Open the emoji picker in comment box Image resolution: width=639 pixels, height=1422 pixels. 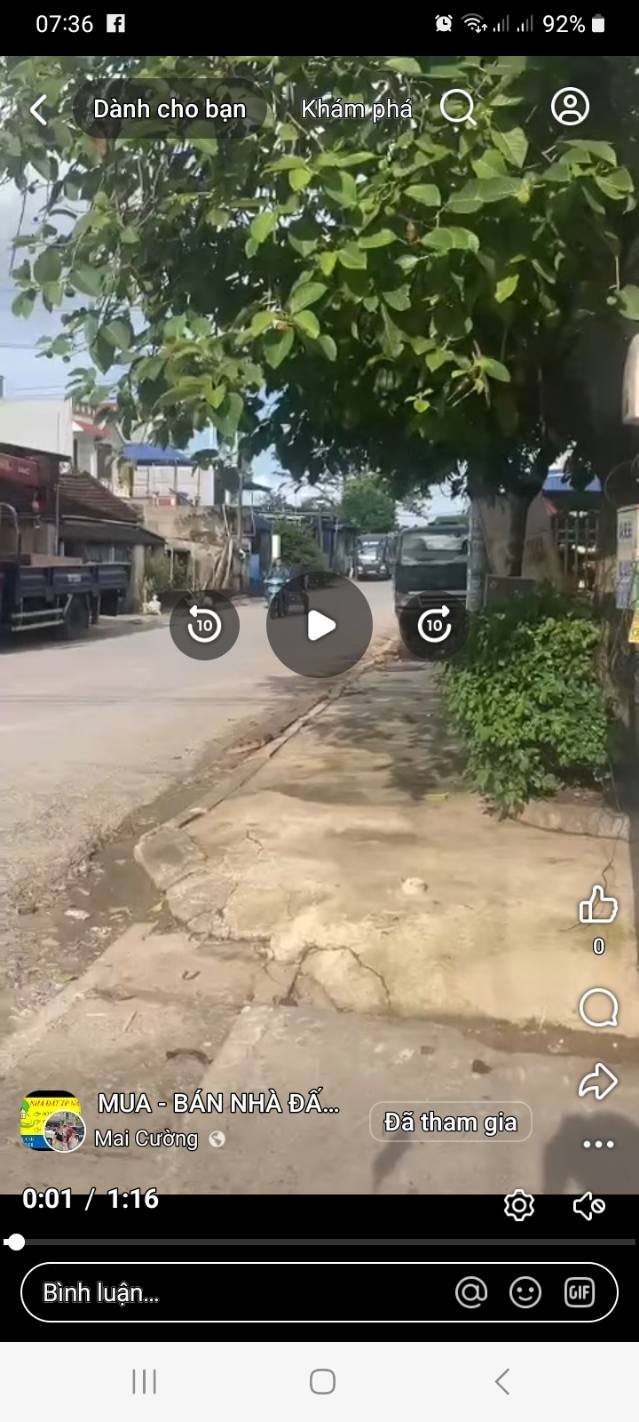tap(525, 1293)
